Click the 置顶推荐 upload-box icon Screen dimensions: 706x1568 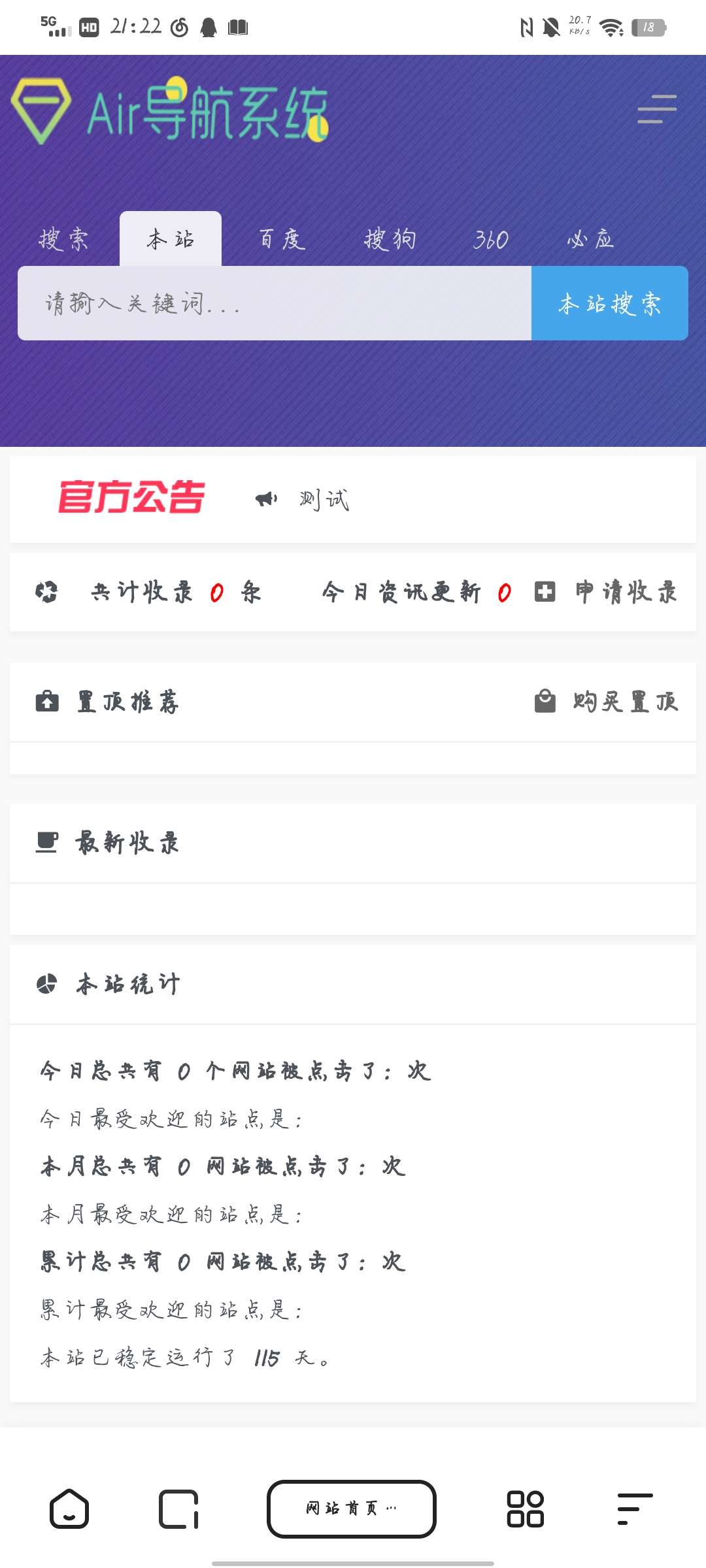pos(48,702)
